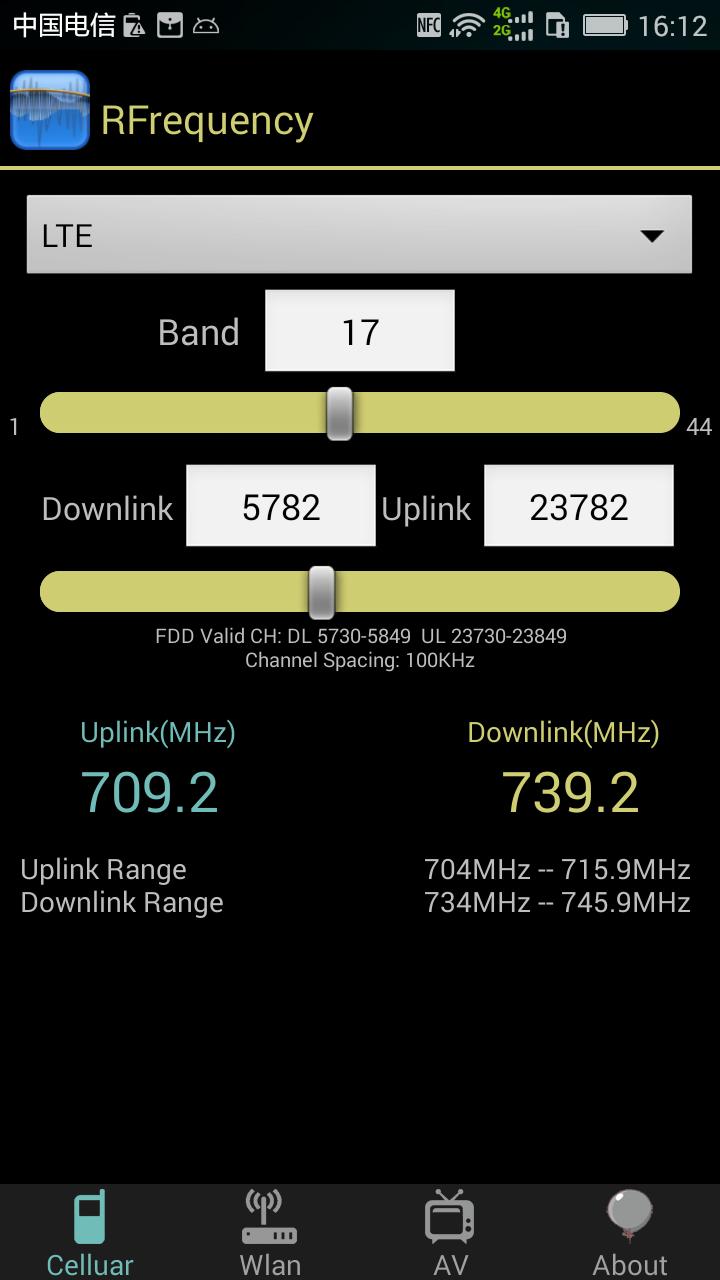Open the LTE network type dropdown
The width and height of the screenshot is (720, 1280).
tap(359, 234)
